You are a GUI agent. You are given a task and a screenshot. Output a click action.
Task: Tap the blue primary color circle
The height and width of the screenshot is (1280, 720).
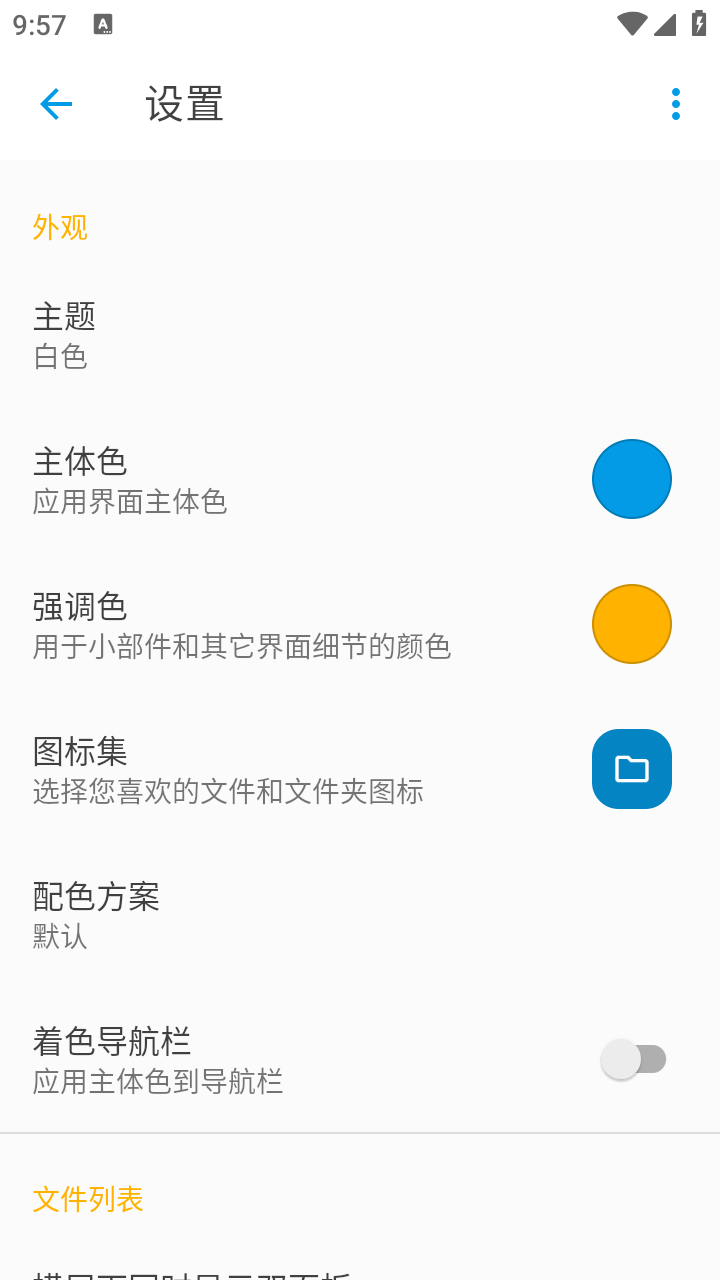pyautogui.click(x=631, y=478)
